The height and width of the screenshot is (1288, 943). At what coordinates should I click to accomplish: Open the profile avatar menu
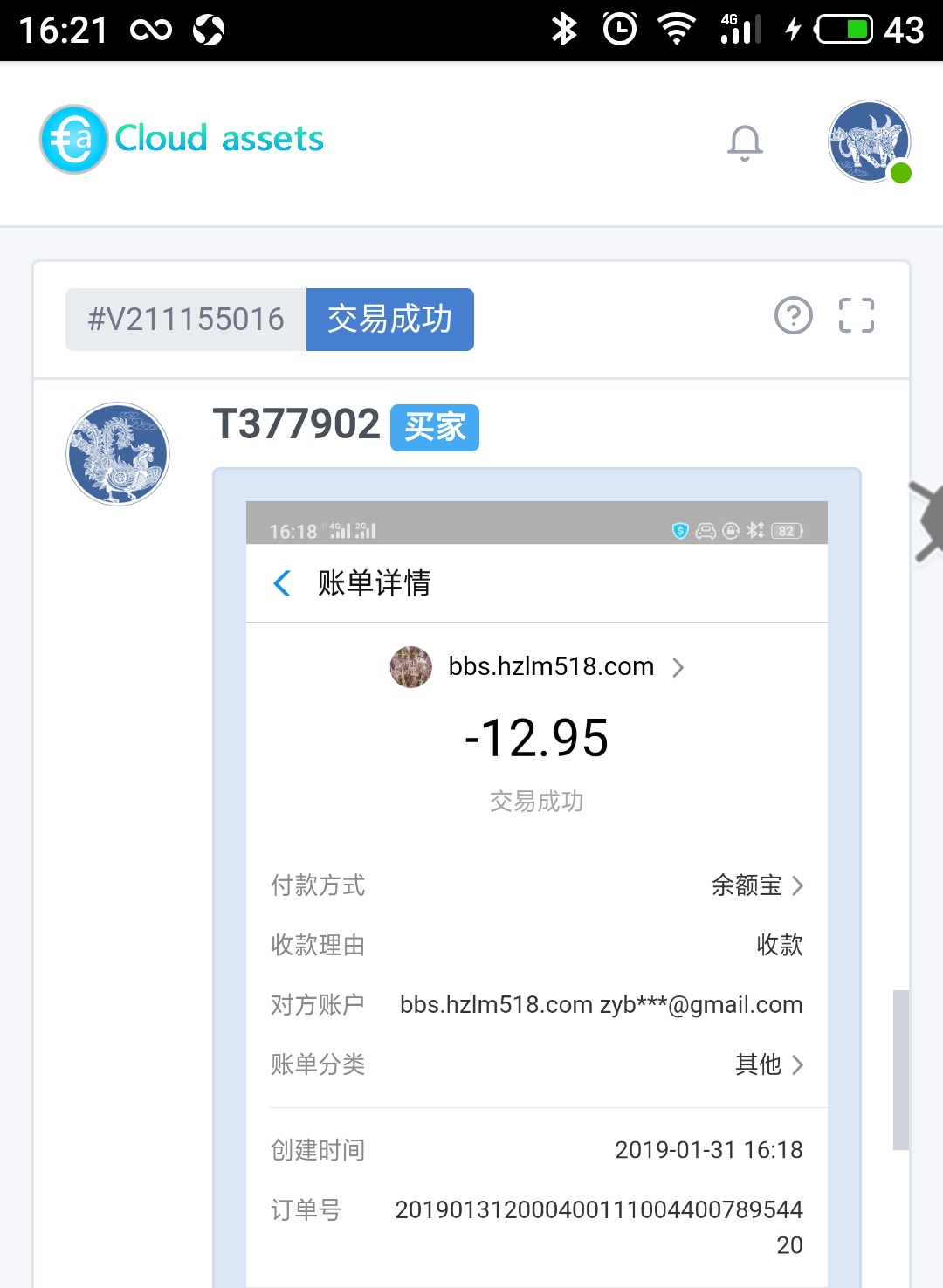[869, 141]
